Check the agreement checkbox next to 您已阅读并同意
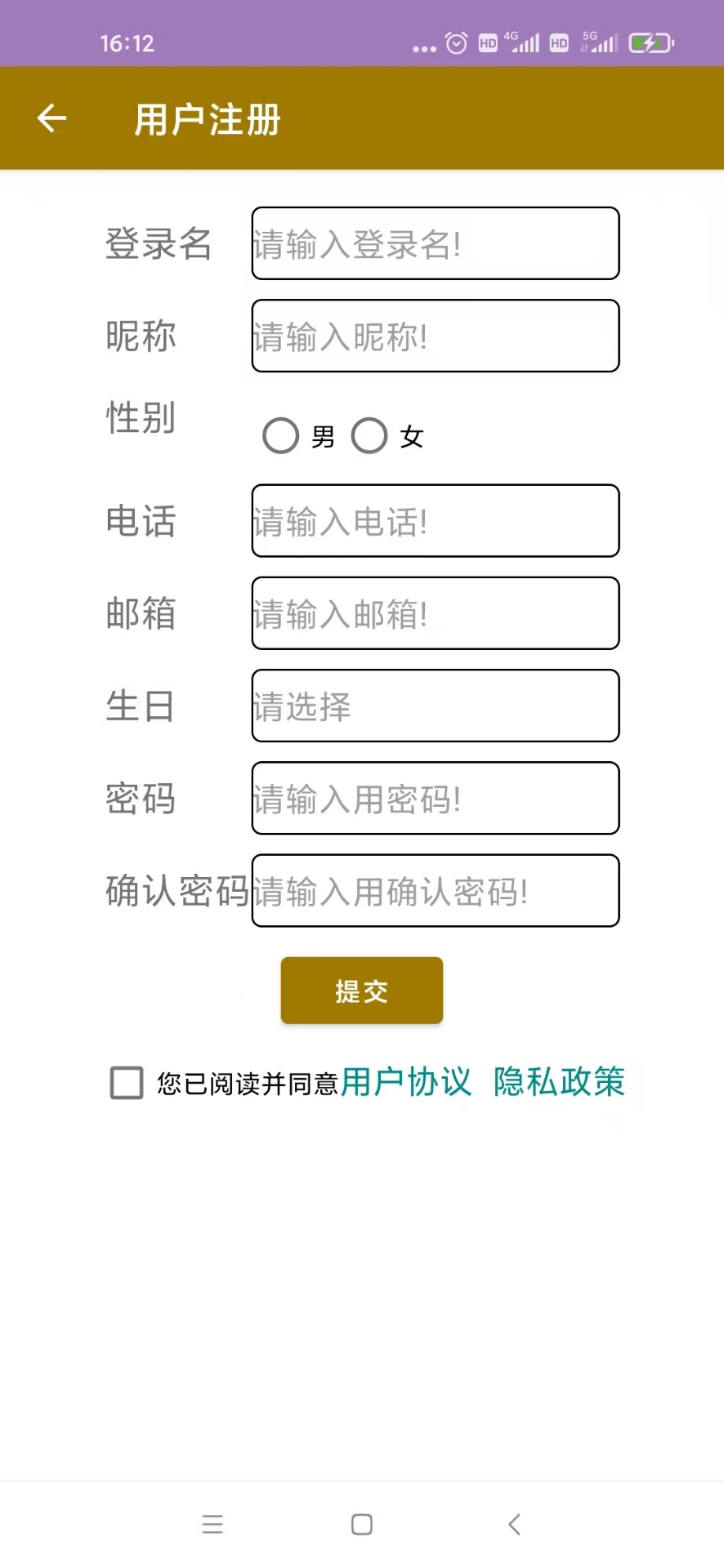 pyautogui.click(x=126, y=1083)
